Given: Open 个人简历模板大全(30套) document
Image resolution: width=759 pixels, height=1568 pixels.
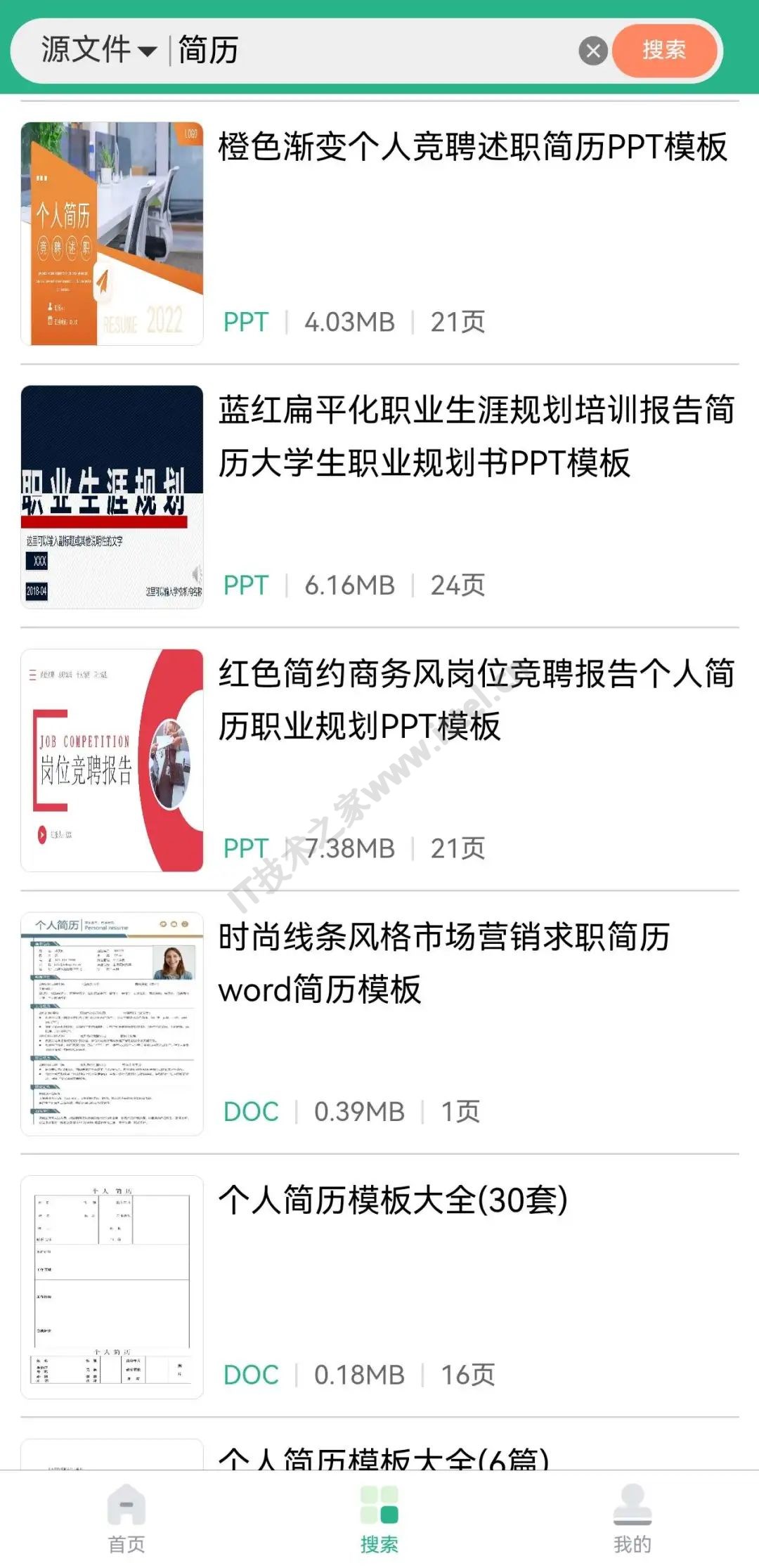Looking at the screenshot, I should (x=379, y=1286).
